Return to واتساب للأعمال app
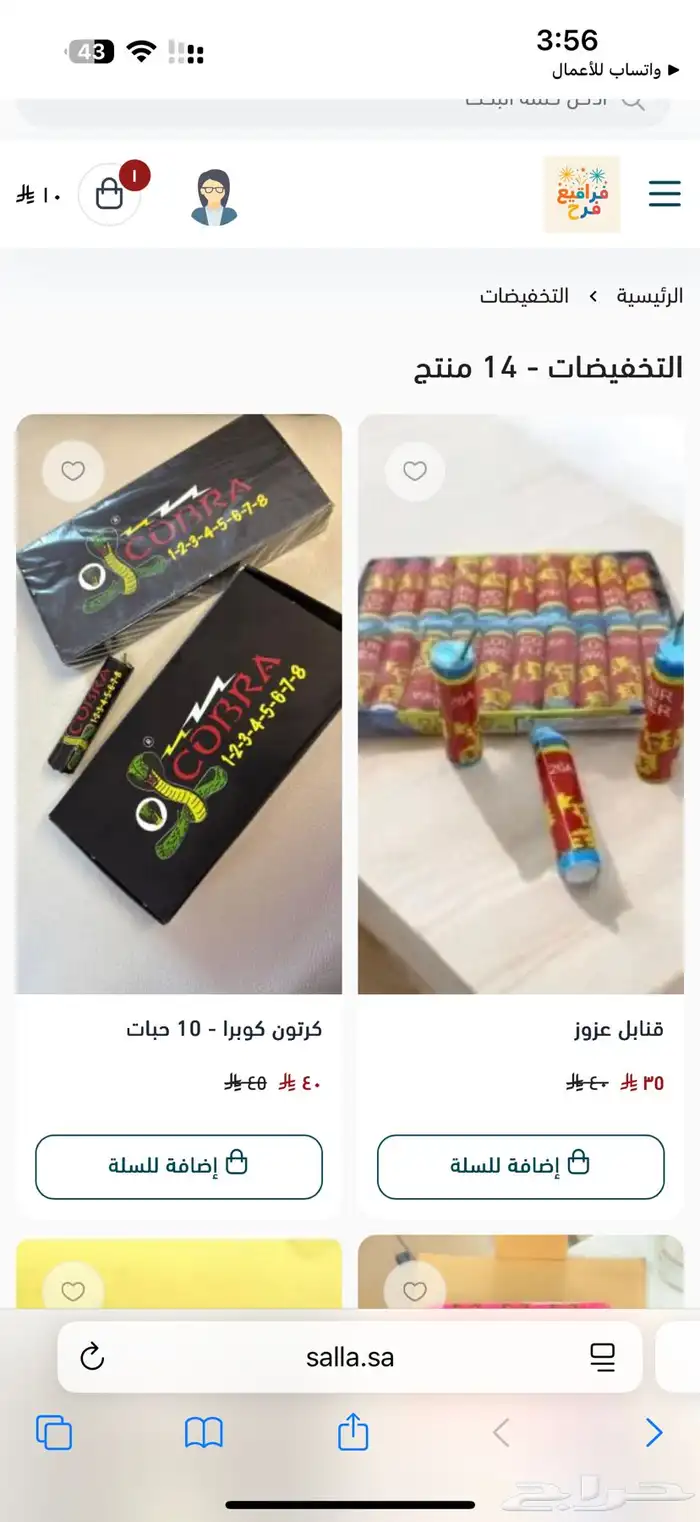This screenshot has height=1522, width=700. click(605, 70)
